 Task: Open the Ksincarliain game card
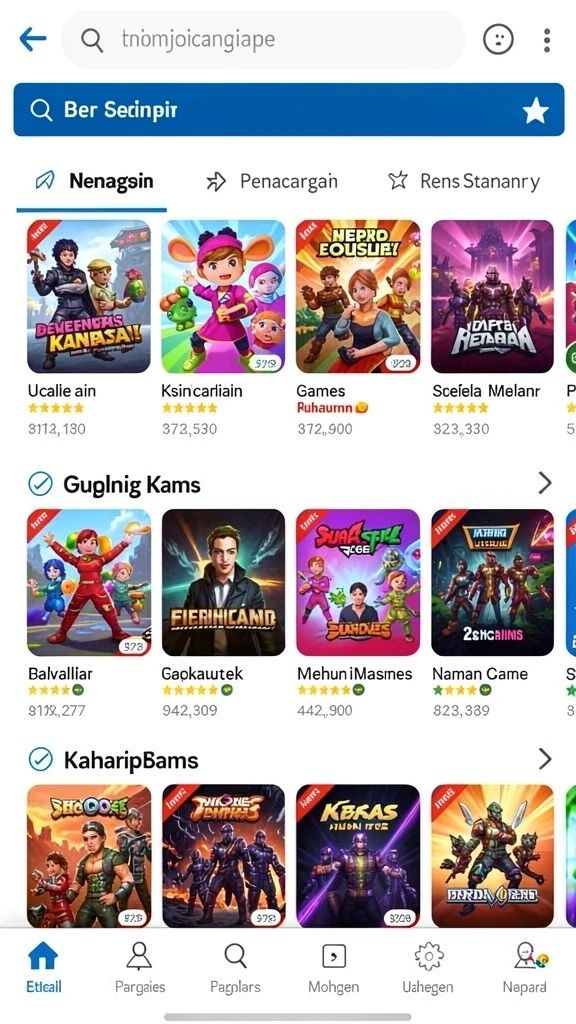coord(223,328)
